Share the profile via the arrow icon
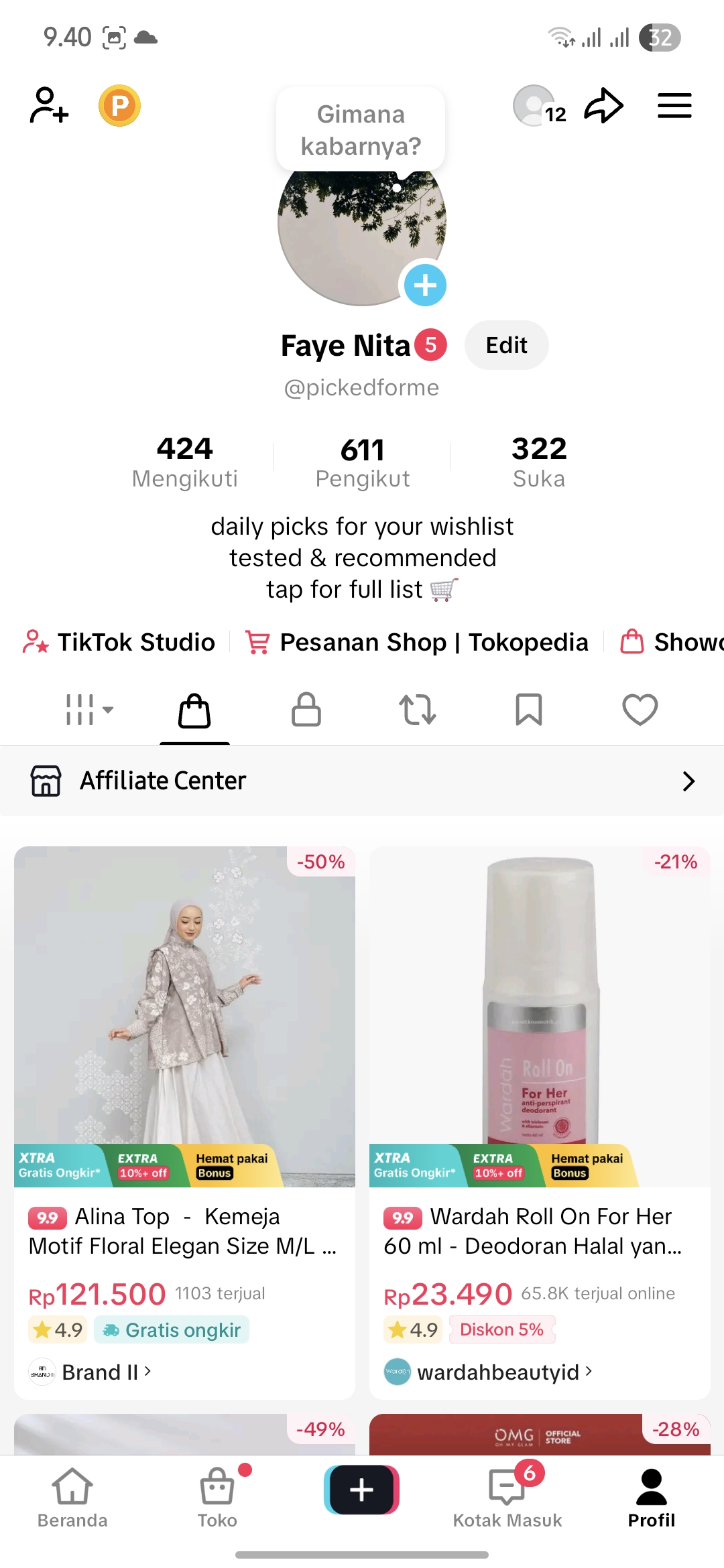 coord(603,105)
